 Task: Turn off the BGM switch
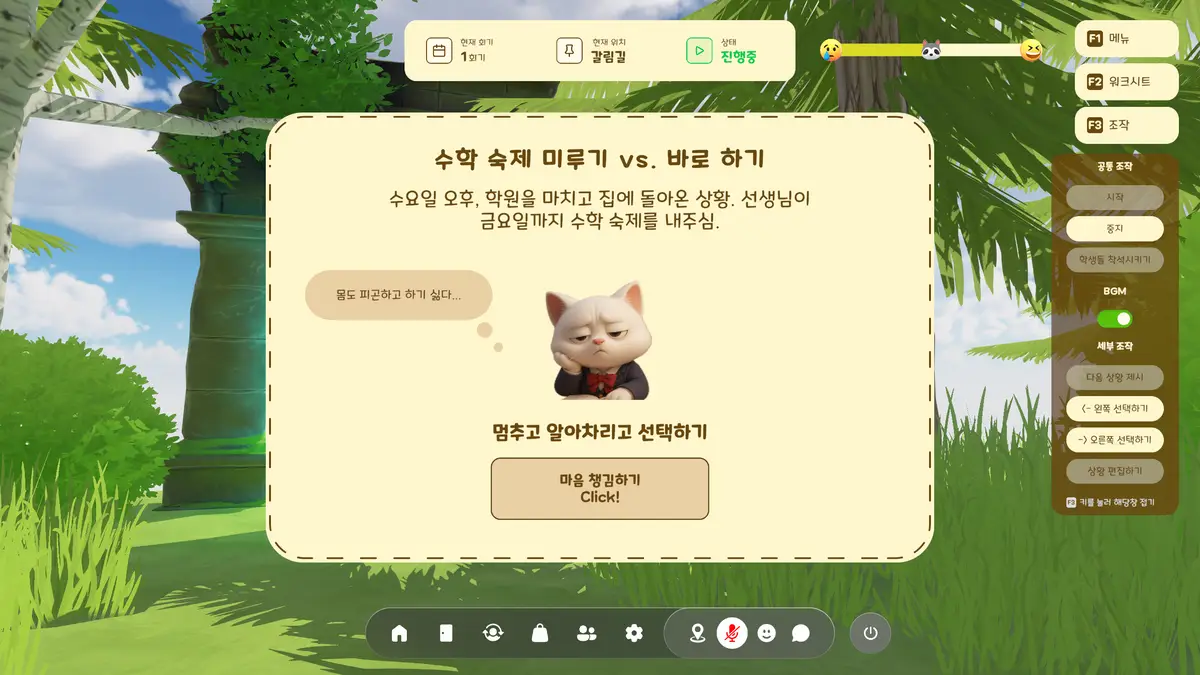pos(1115,319)
